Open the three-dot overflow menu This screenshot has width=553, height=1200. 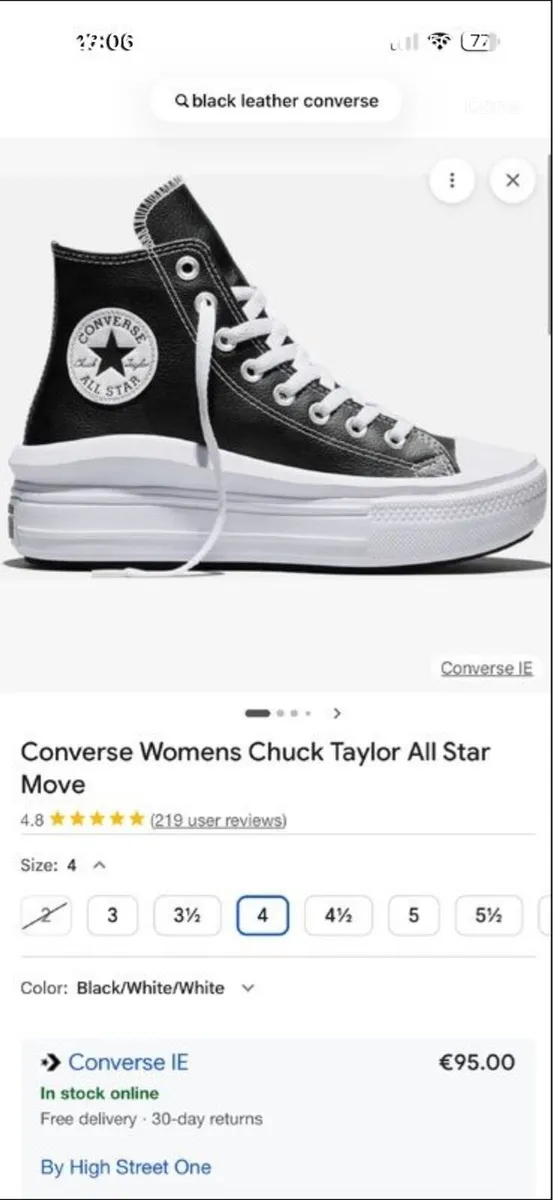coord(452,180)
